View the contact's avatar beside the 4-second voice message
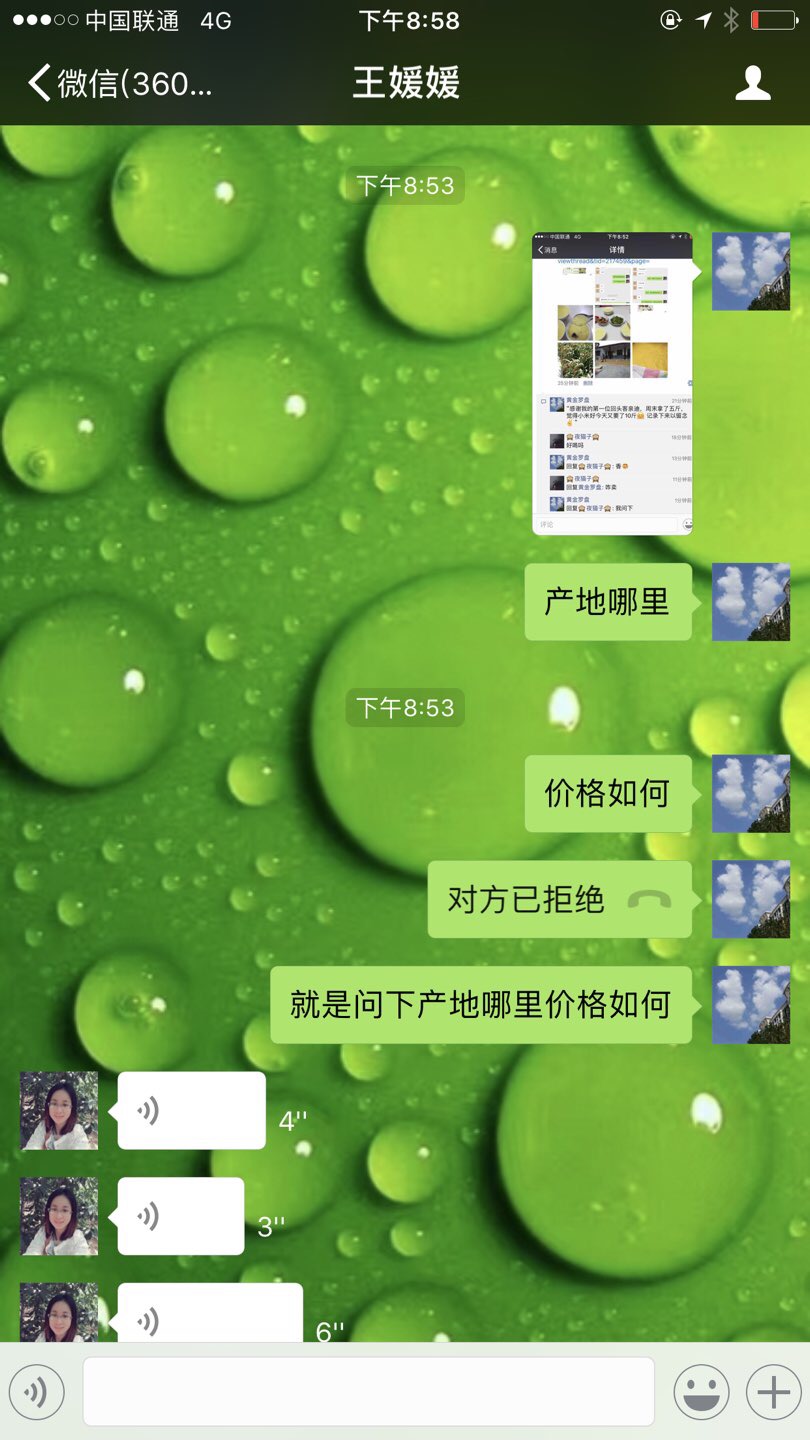 click(x=59, y=1110)
